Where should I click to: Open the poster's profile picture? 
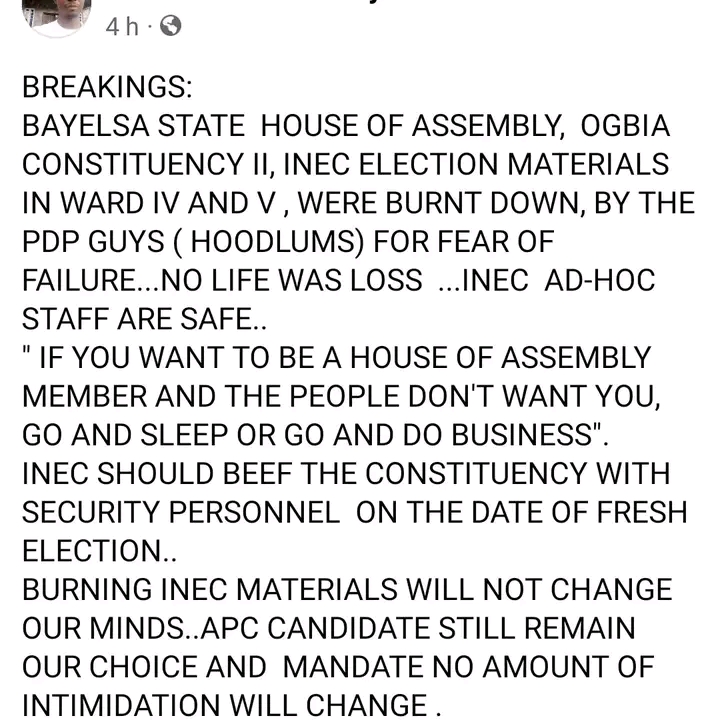pyautogui.click(x=56, y=12)
